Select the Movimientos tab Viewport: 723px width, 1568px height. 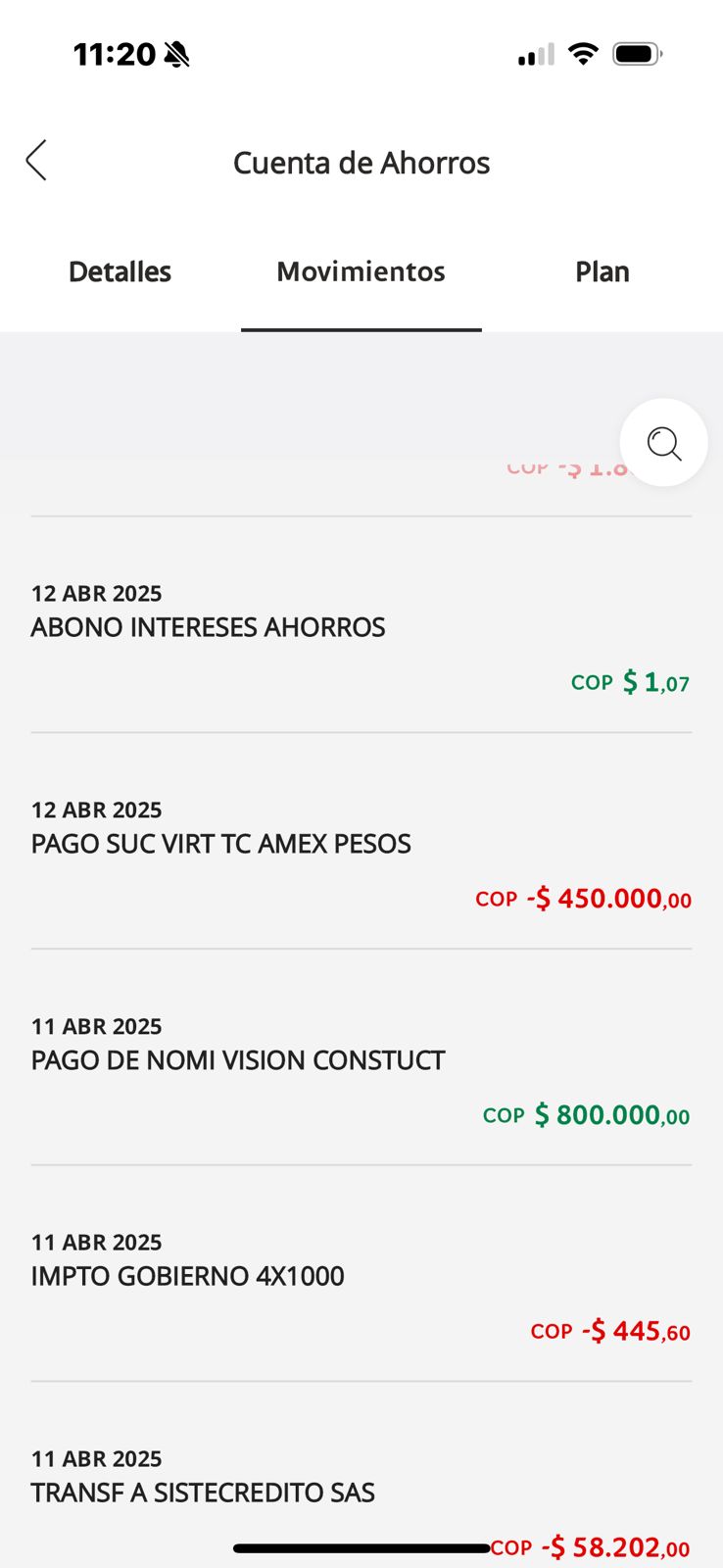tap(361, 271)
